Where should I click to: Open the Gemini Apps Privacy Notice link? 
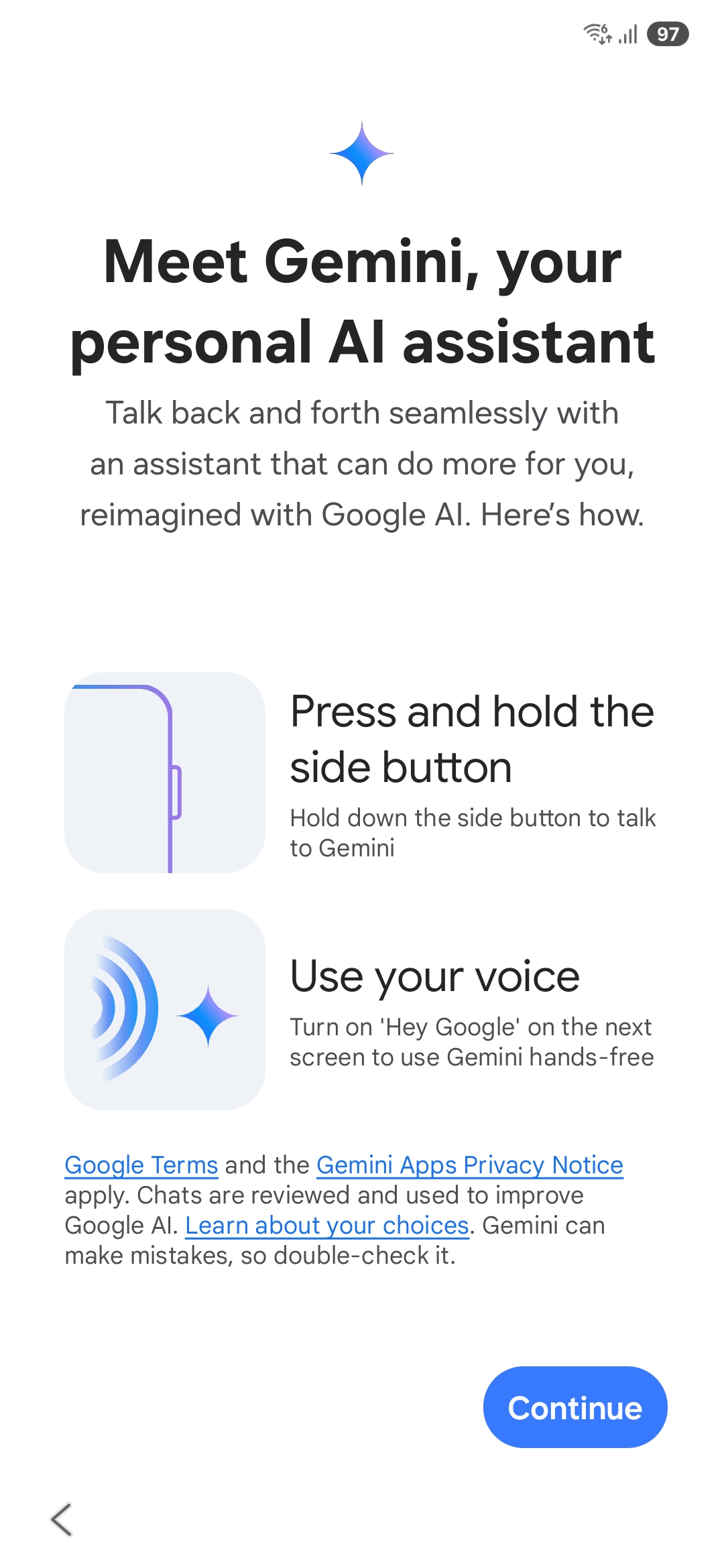click(x=470, y=1165)
